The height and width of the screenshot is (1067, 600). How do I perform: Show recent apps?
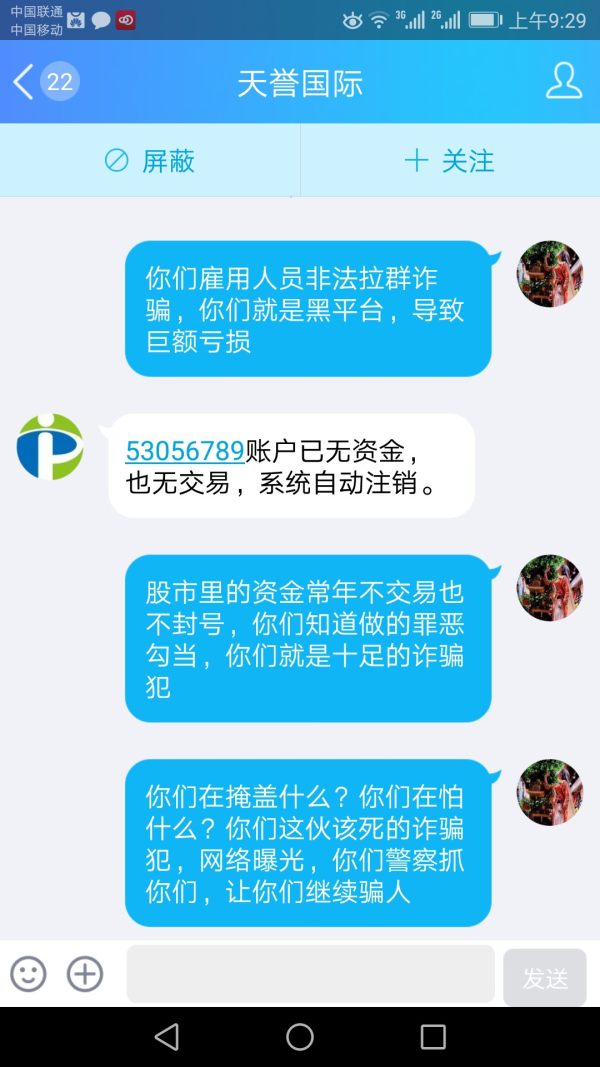tap(433, 1037)
